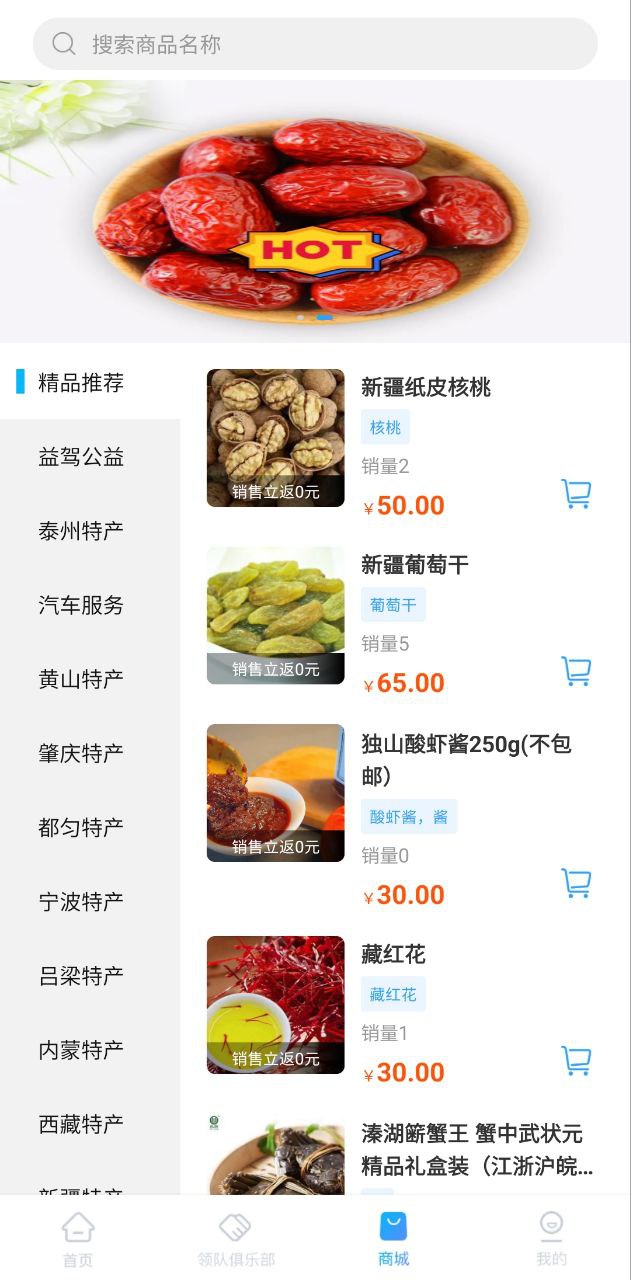631x1280 pixels.
Task: View the 都匀特产 category
Action: point(81,827)
